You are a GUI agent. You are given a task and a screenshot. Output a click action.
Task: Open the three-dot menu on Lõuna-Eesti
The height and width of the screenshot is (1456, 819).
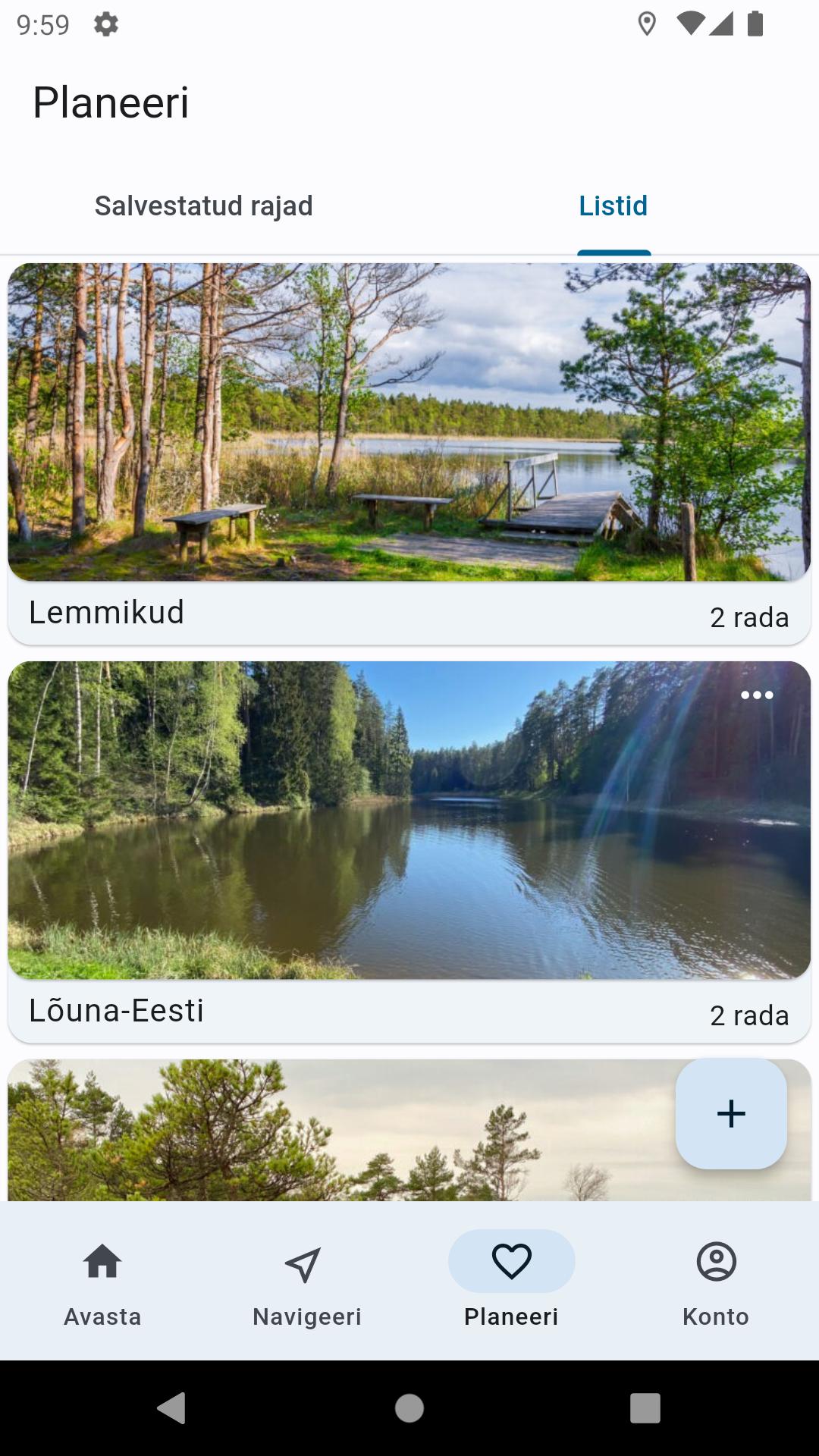coord(757,695)
